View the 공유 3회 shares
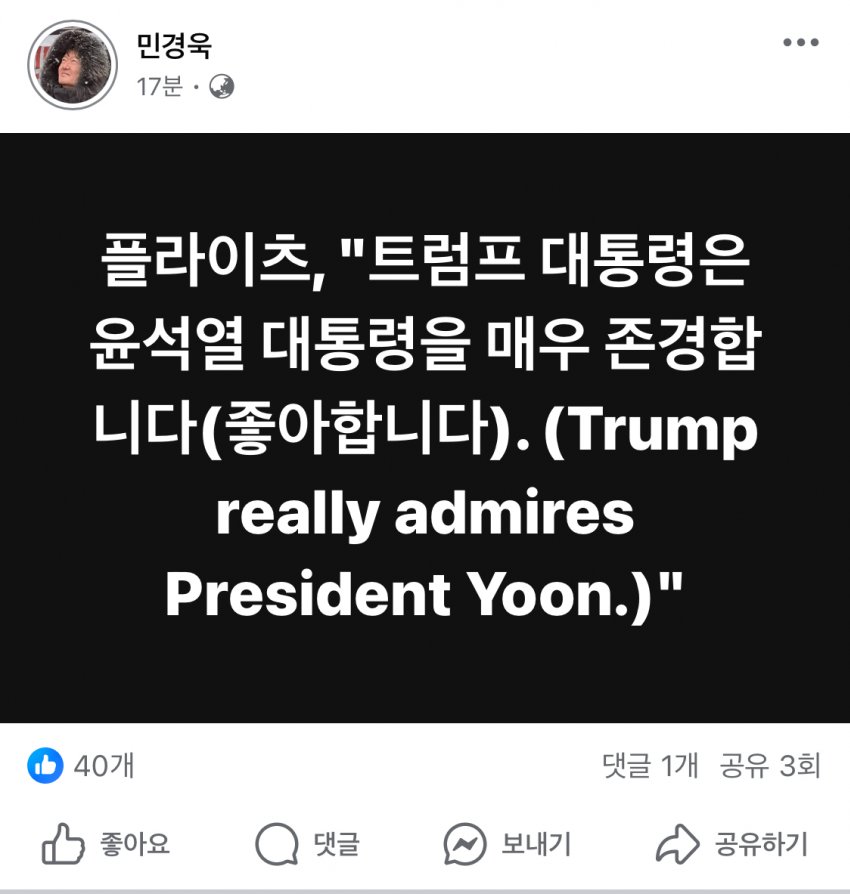The height and width of the screenshot is (894, 850). pyautogui.click(x=770, y=767)
